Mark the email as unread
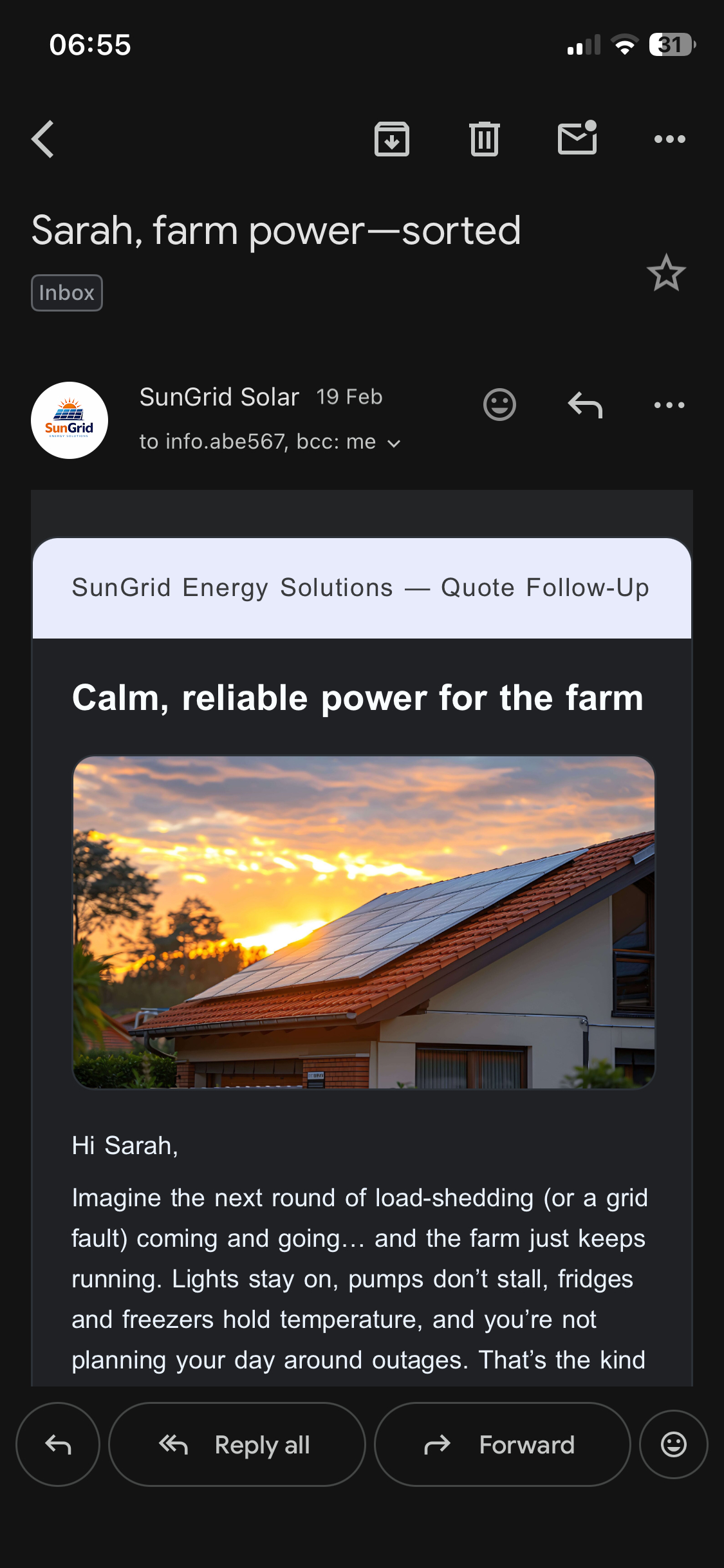This screenshot has width=724, height=1568. pos(577,138)
